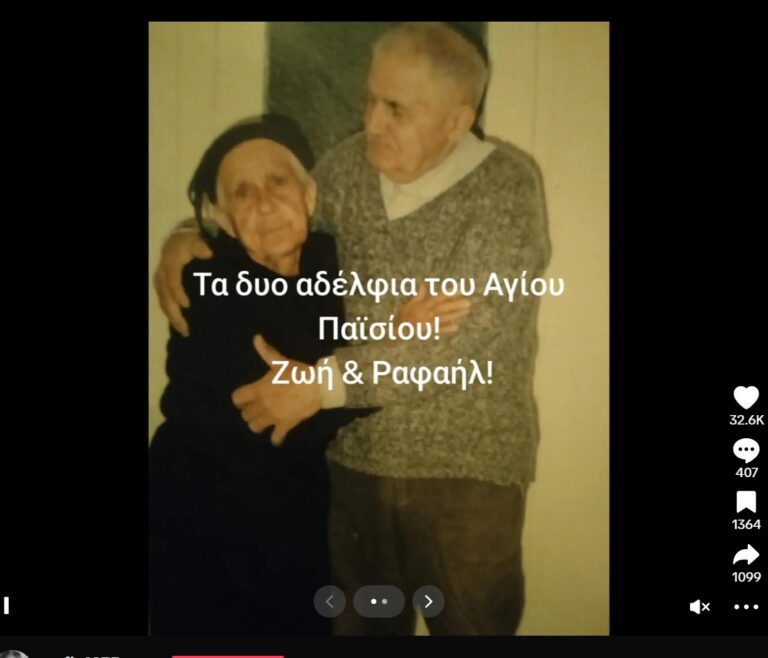Go to the next photo

pyautogui.click(x=428, y=601)
